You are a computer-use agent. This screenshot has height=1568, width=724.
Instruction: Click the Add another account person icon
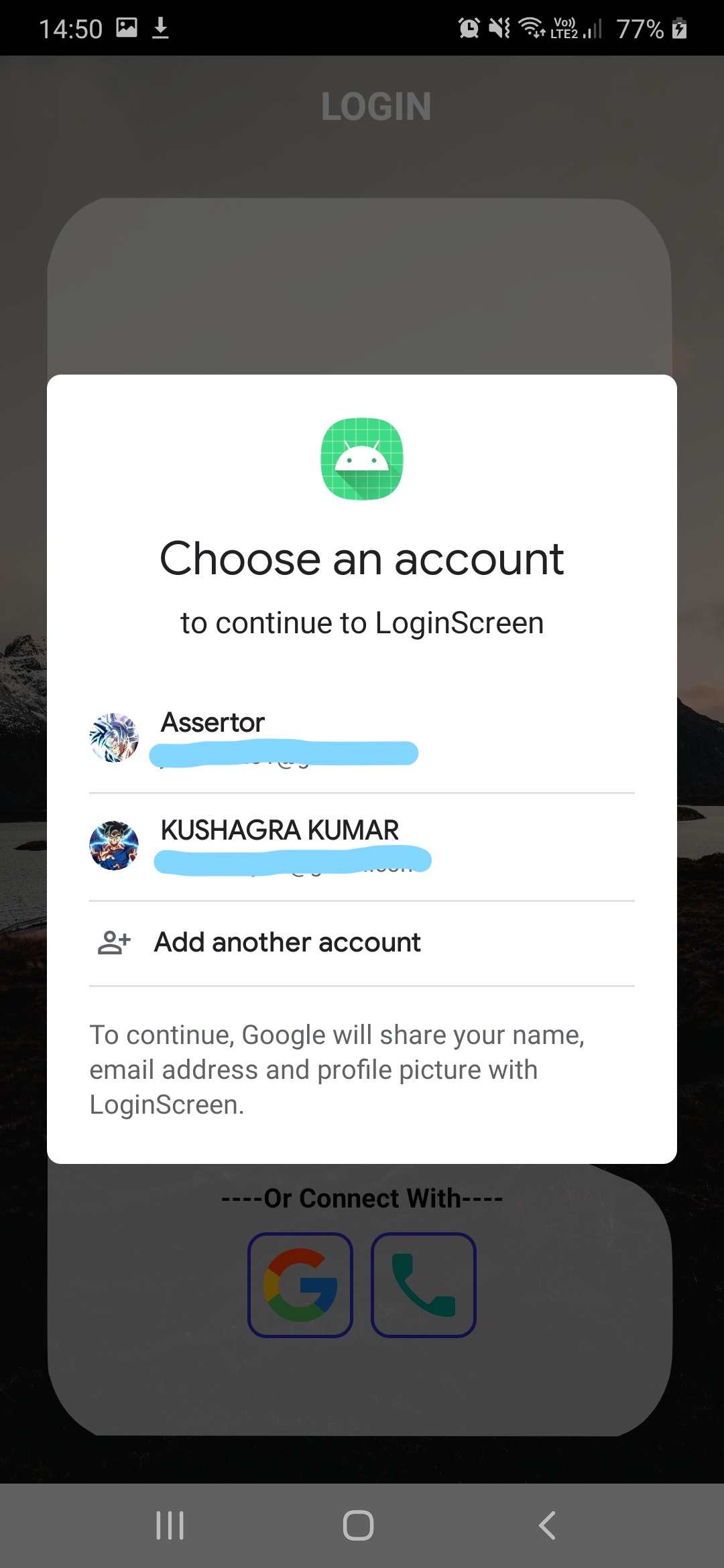(x=113, y=942)
